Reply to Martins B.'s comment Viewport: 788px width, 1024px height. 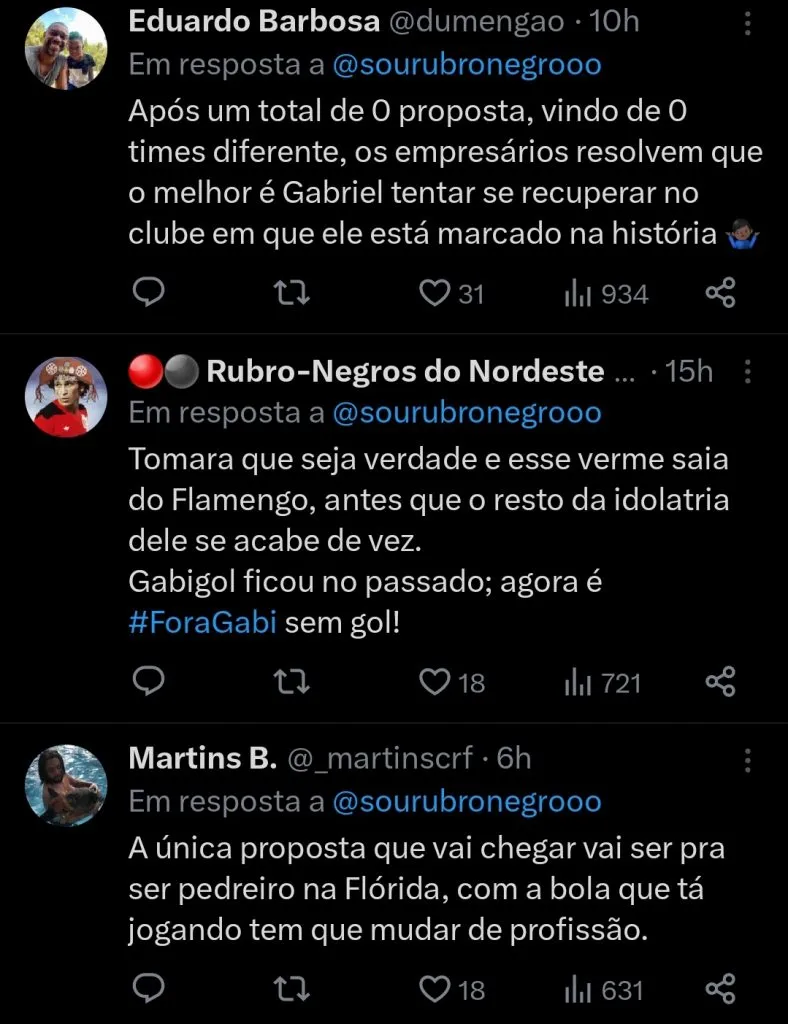(x=149, y=990)
